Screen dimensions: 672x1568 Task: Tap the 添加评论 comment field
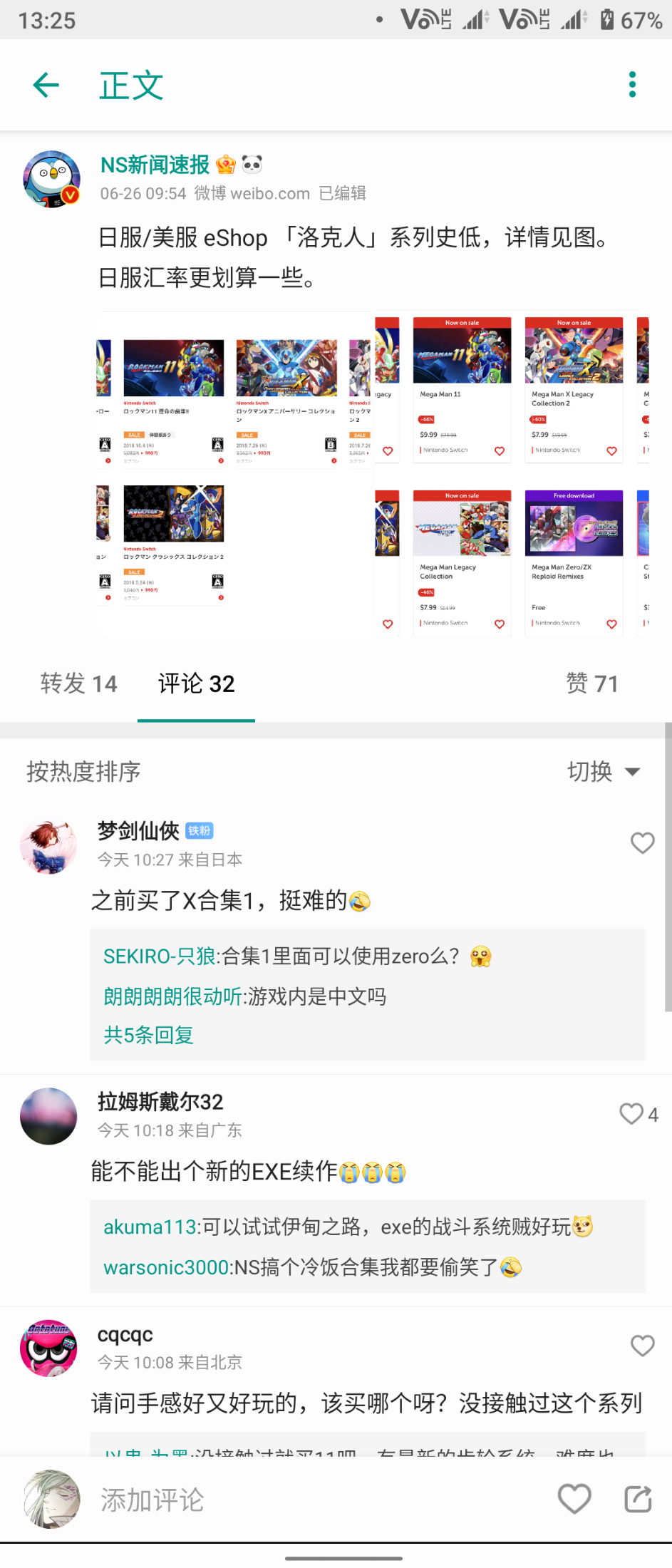click(x=285, y=1500)
